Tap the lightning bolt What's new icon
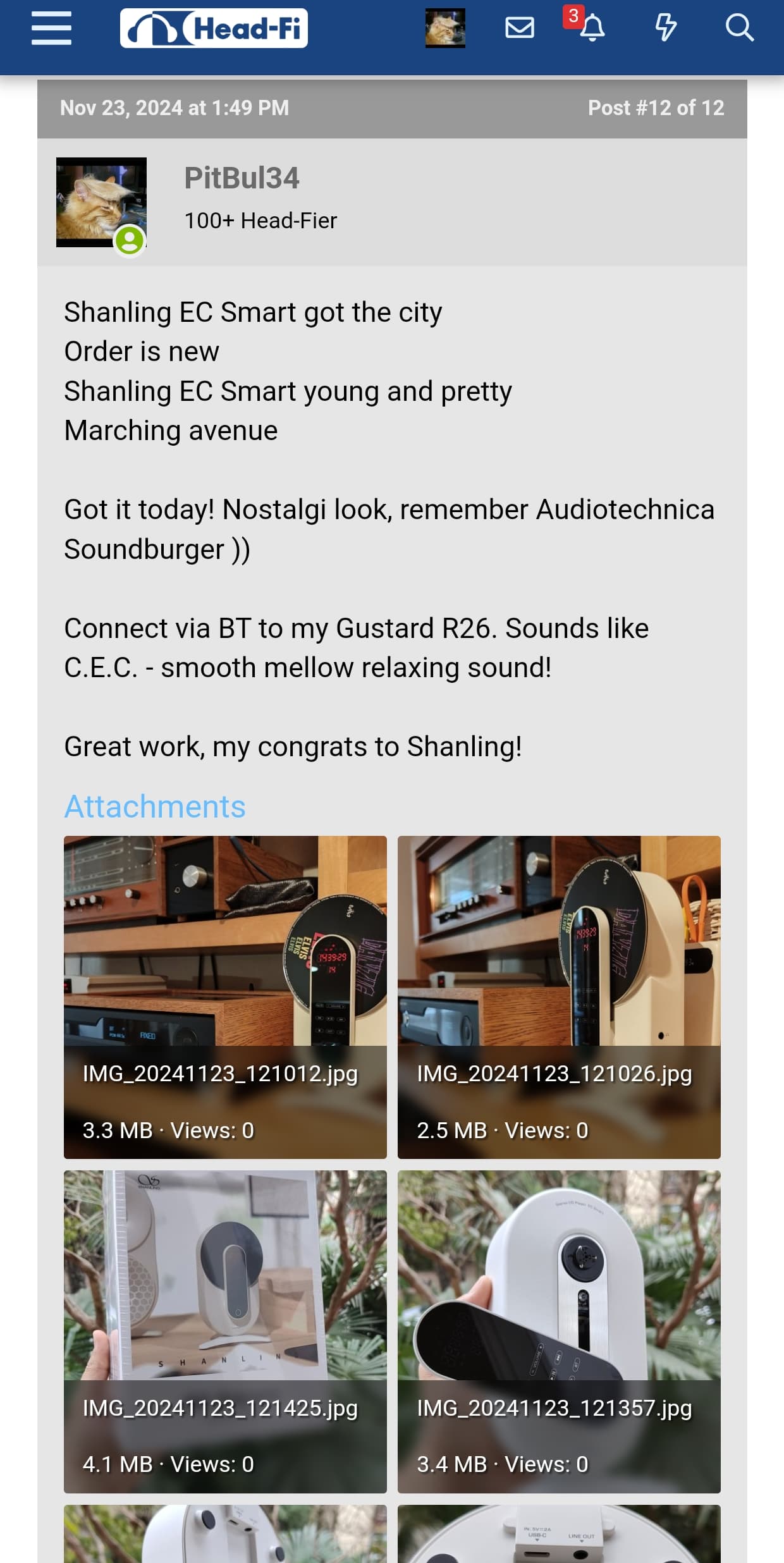Screen dimensions: 784x1563 665,28
